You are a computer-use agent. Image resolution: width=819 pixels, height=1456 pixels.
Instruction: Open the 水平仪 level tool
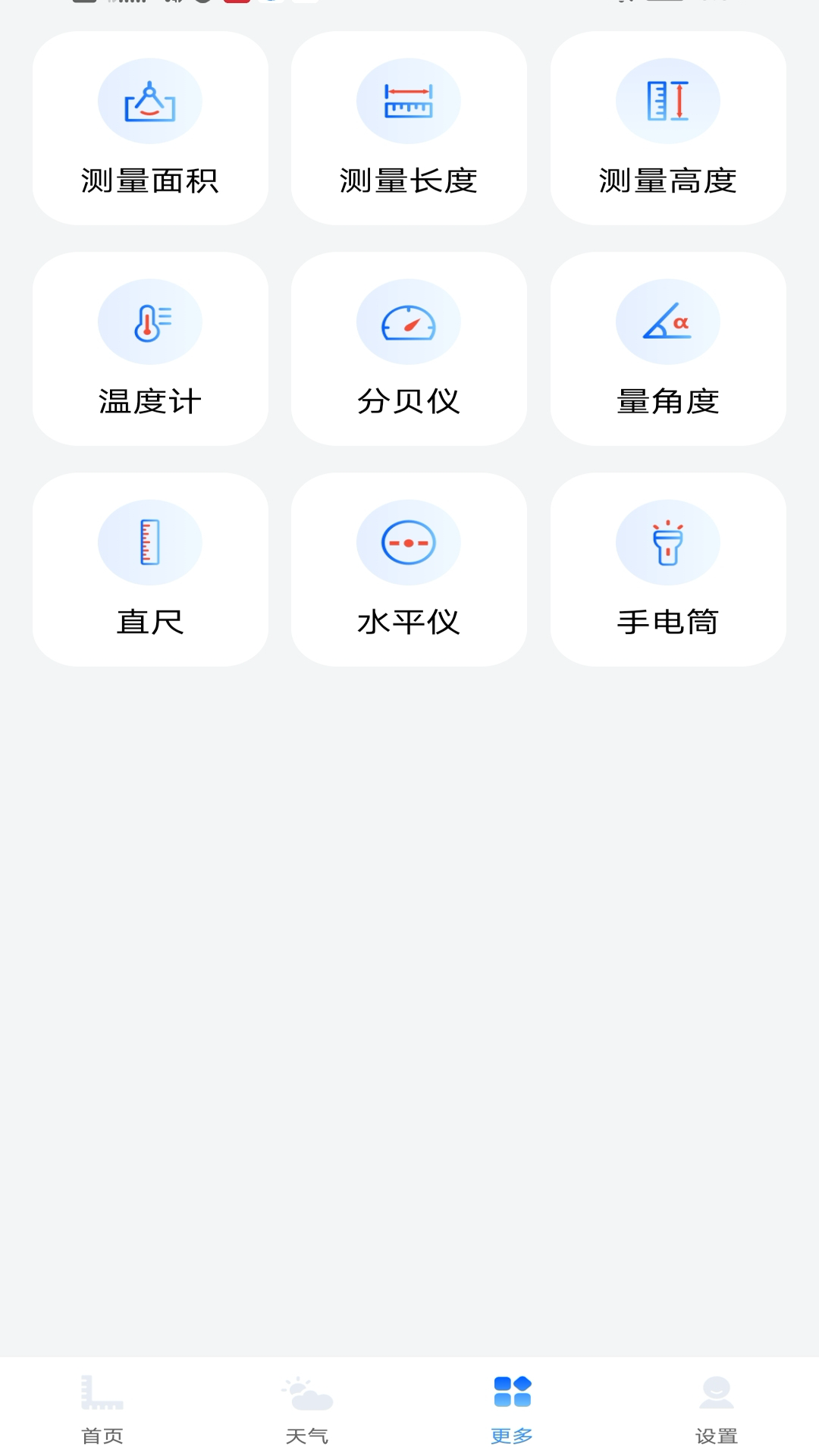[409, 570]
